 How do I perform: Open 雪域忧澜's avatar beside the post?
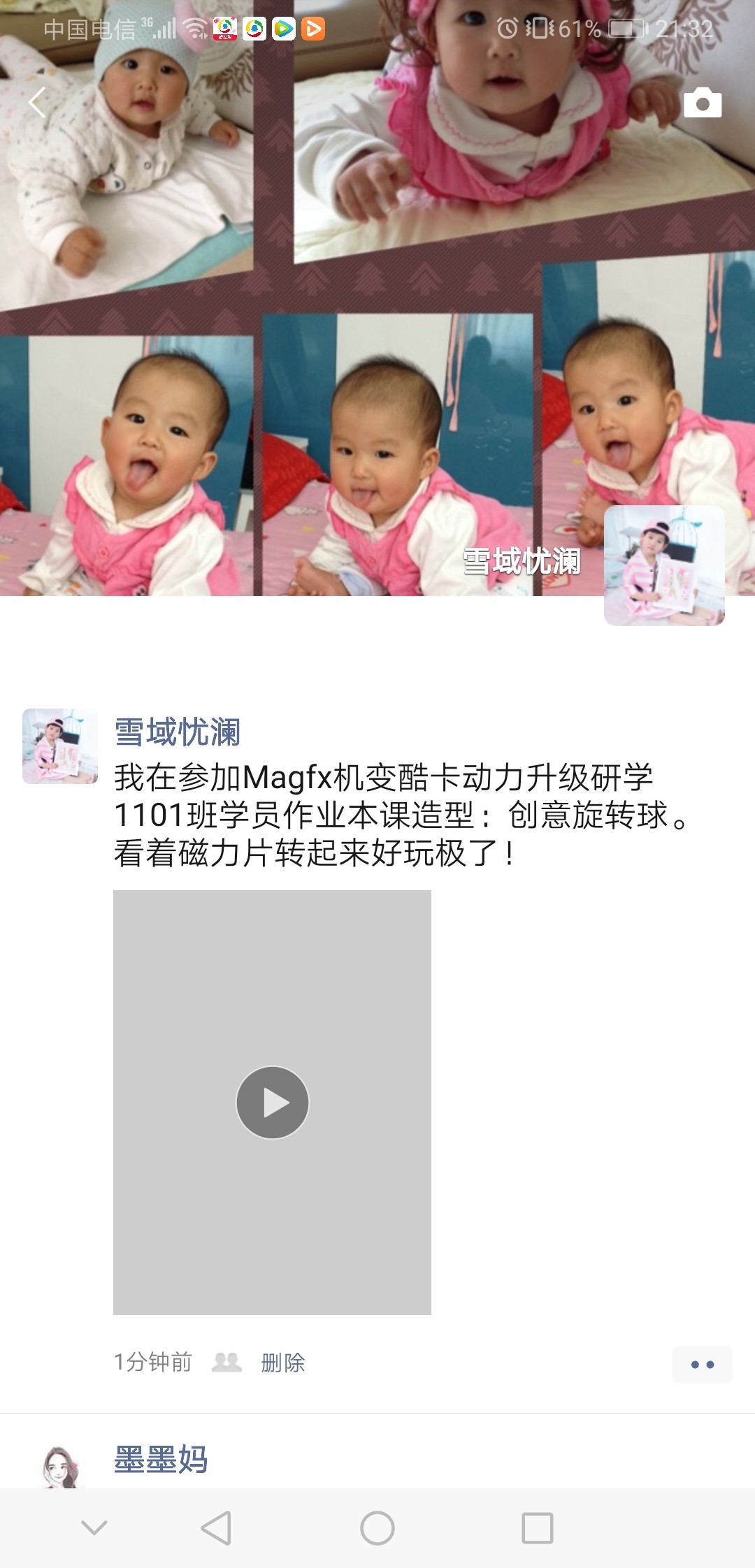[x=60, y=746]
